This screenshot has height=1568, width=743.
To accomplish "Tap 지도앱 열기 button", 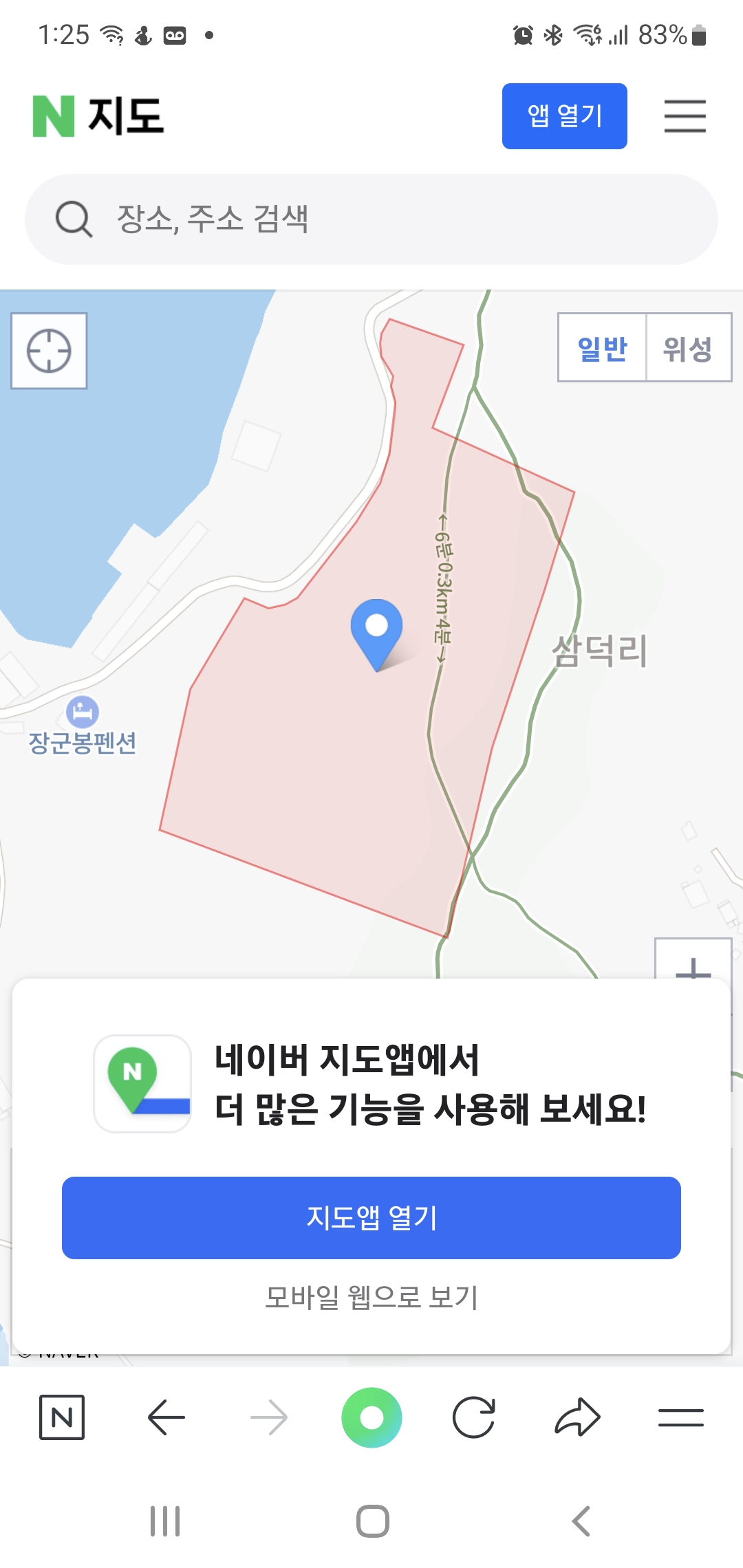I will tap(371, 1217).
